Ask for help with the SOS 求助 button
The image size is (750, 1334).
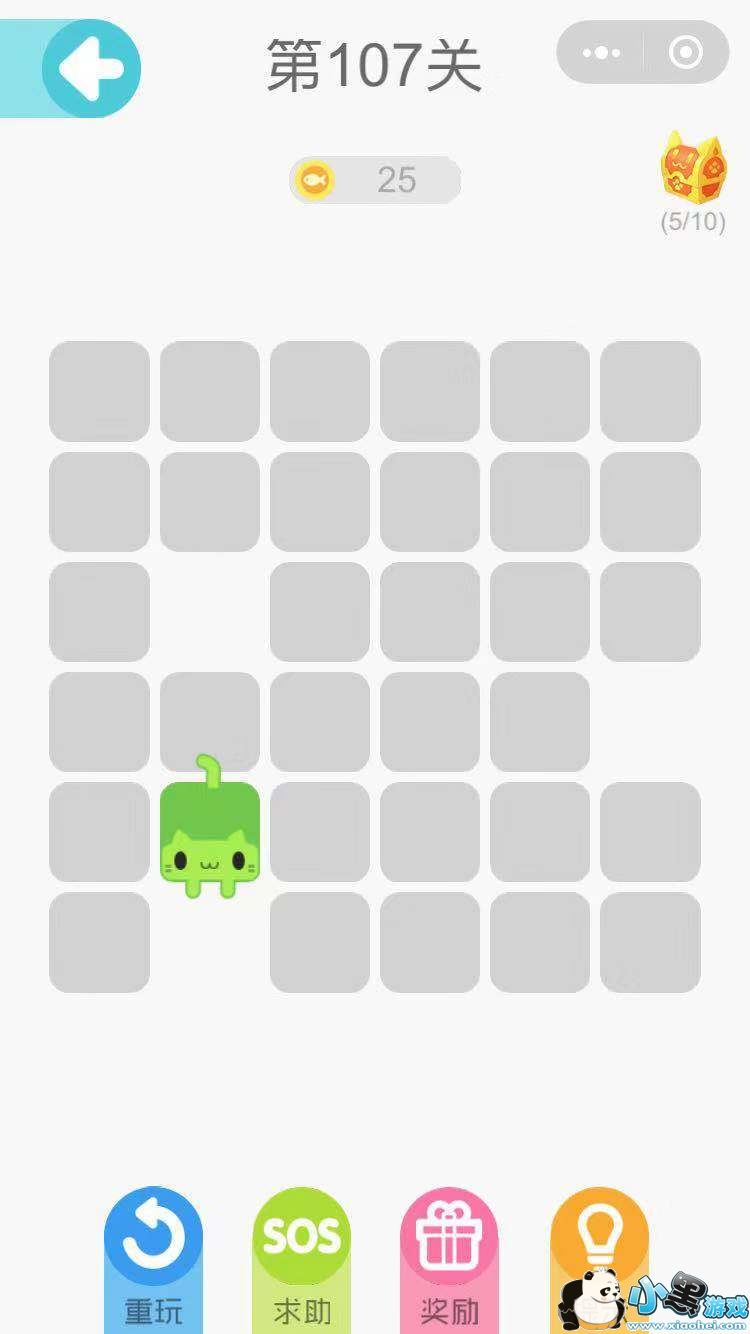[x=301, y=1260]
